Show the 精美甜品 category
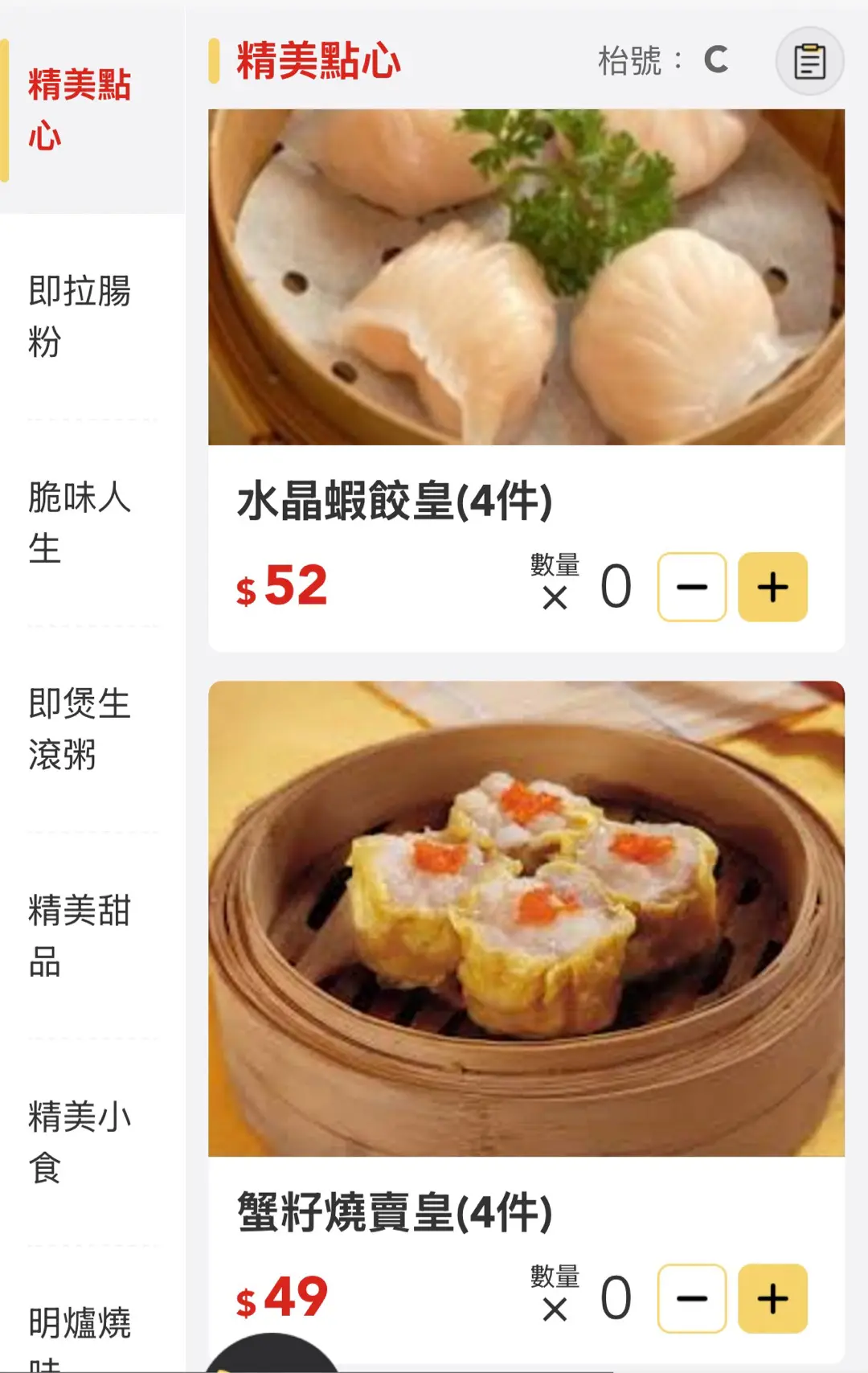This screenshot has height=1373, width=868. (80, 936)
